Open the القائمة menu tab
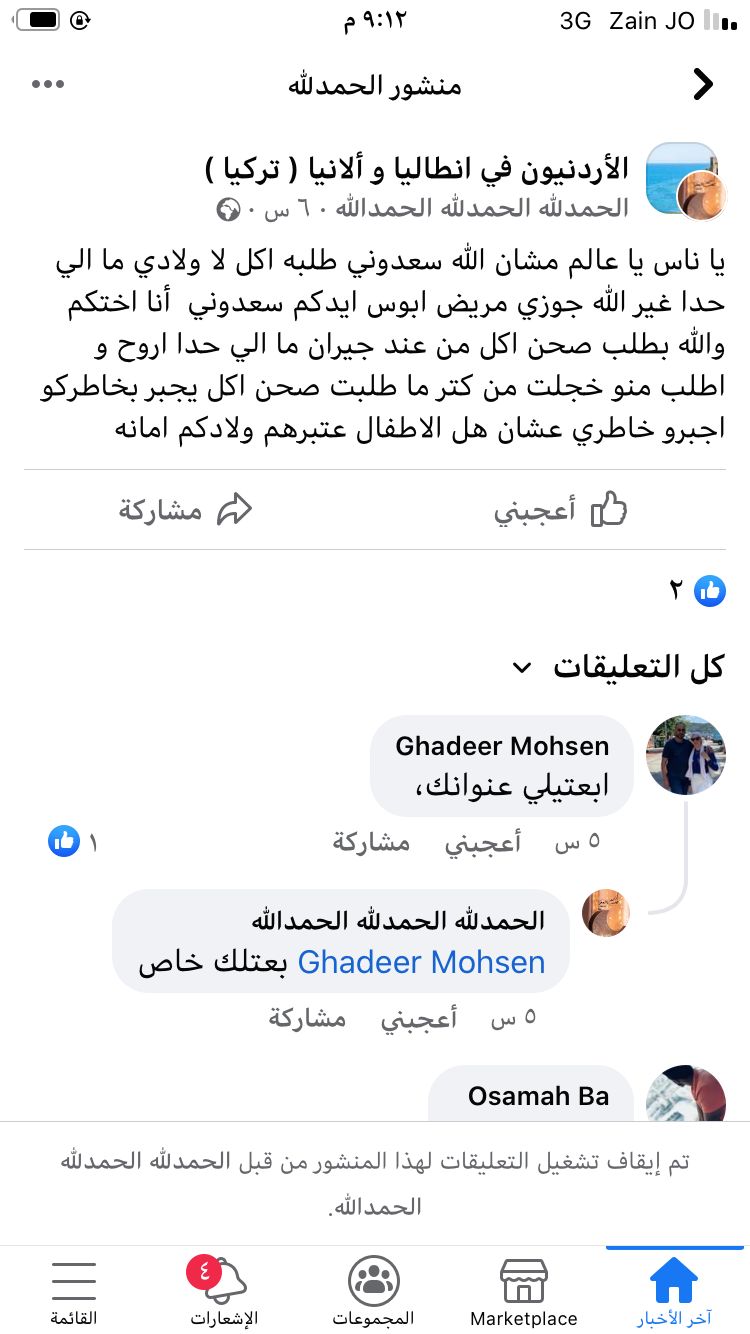The width and height of the screenshot is (750, 1334). tap(74, 1290)
